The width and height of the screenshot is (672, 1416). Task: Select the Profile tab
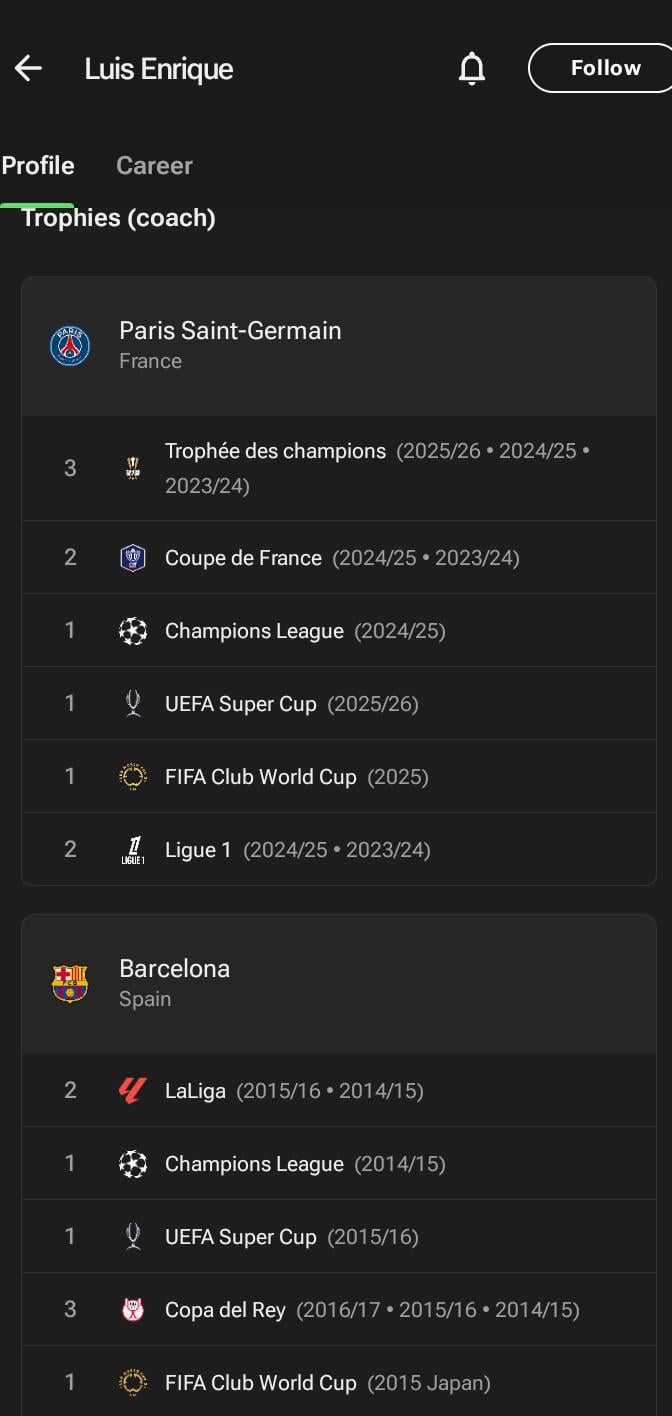click(x=38, y=166)
